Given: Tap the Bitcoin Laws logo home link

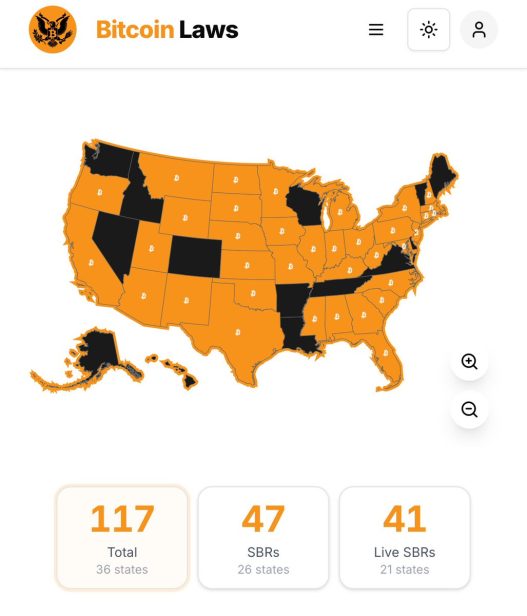Looking at the screenshot, I should [134, 29].
